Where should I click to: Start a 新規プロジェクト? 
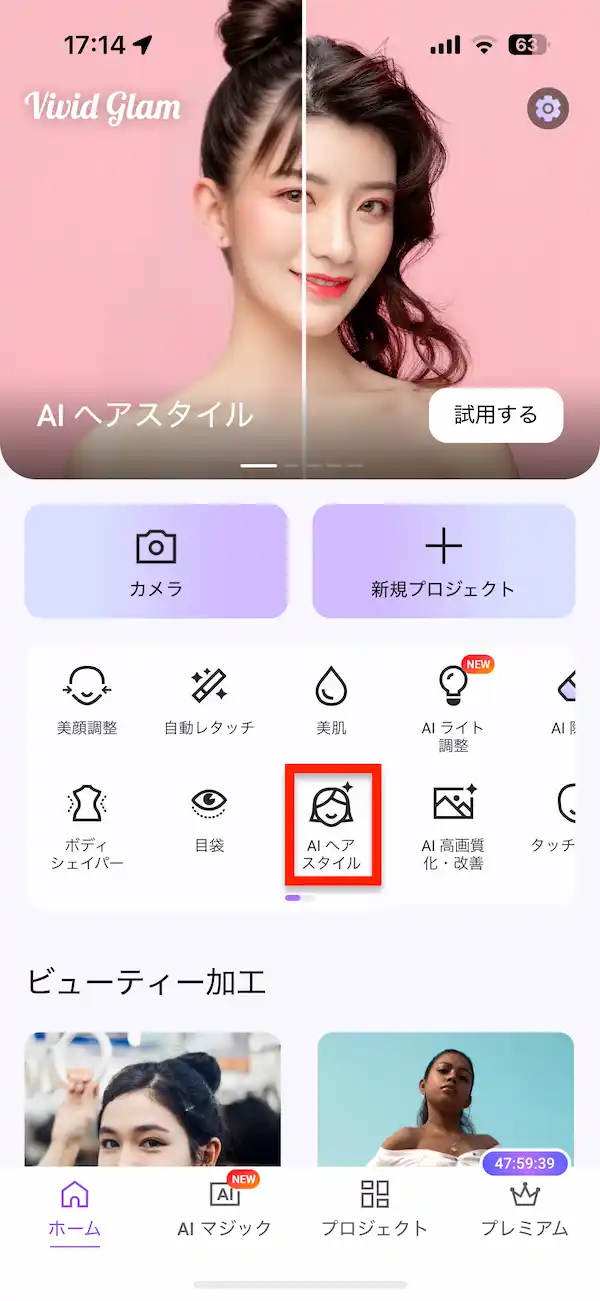click(x=443, y=561)
